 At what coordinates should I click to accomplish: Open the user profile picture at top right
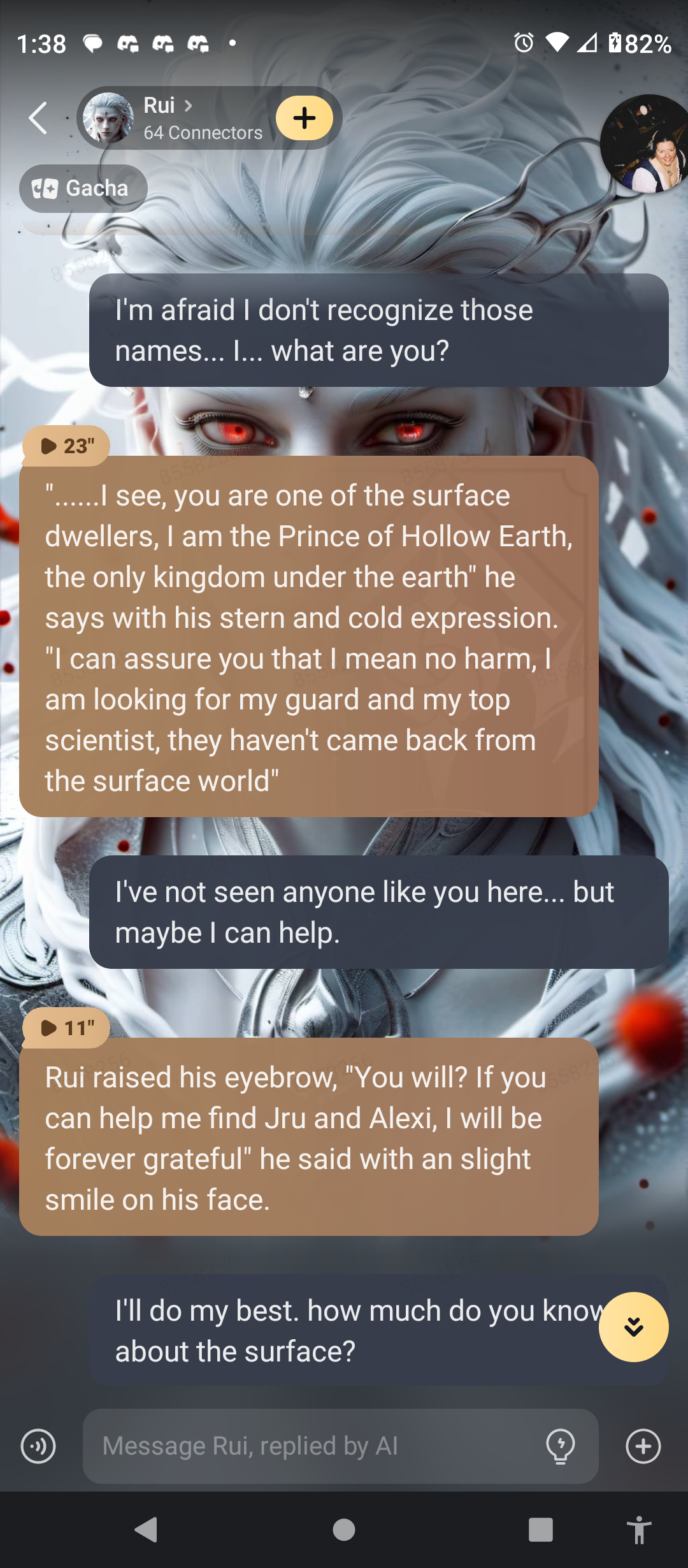pyautogui.click(x=646, y=144)
